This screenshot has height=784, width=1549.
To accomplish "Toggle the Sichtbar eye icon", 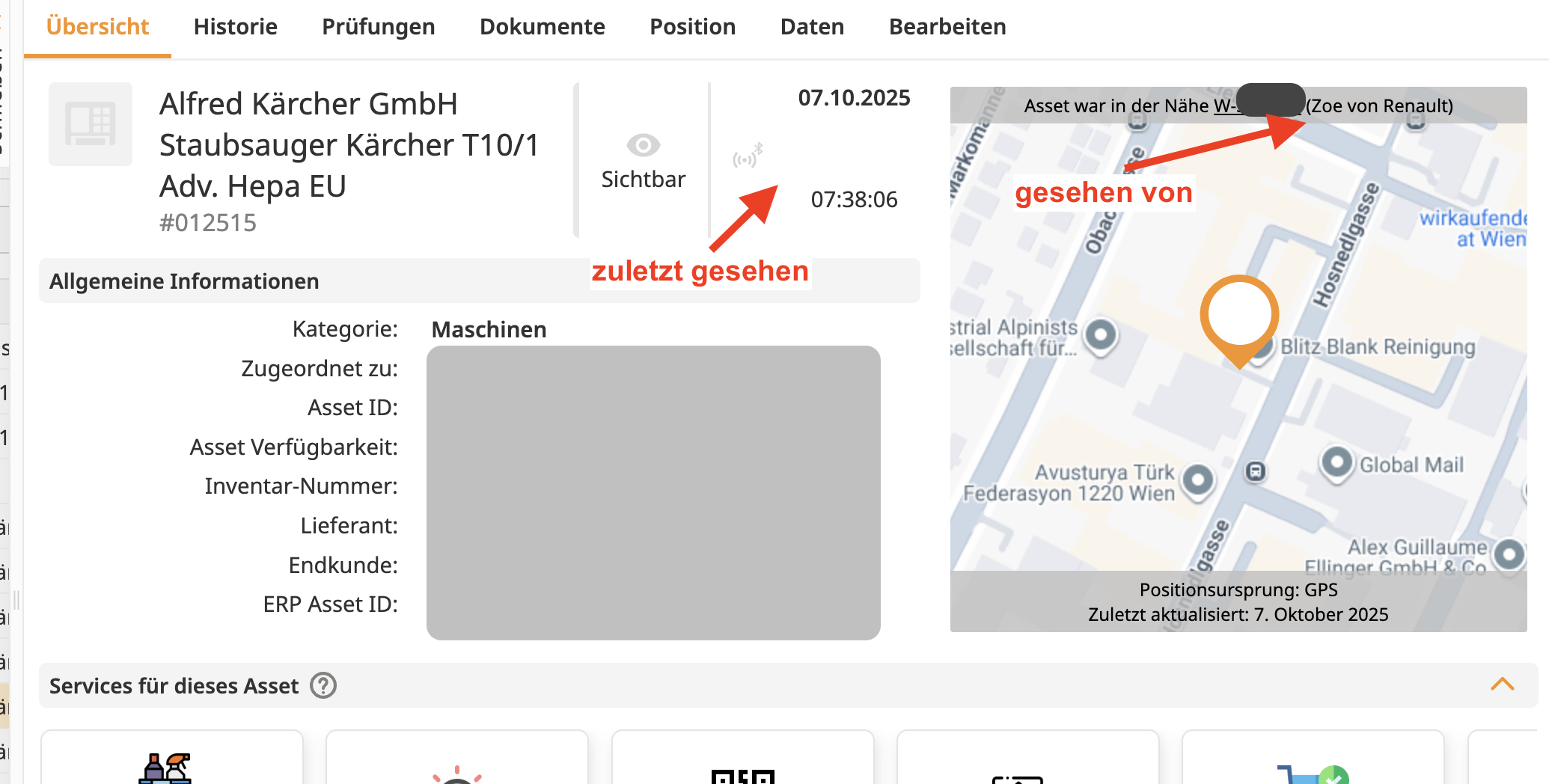I will point(643,145).
